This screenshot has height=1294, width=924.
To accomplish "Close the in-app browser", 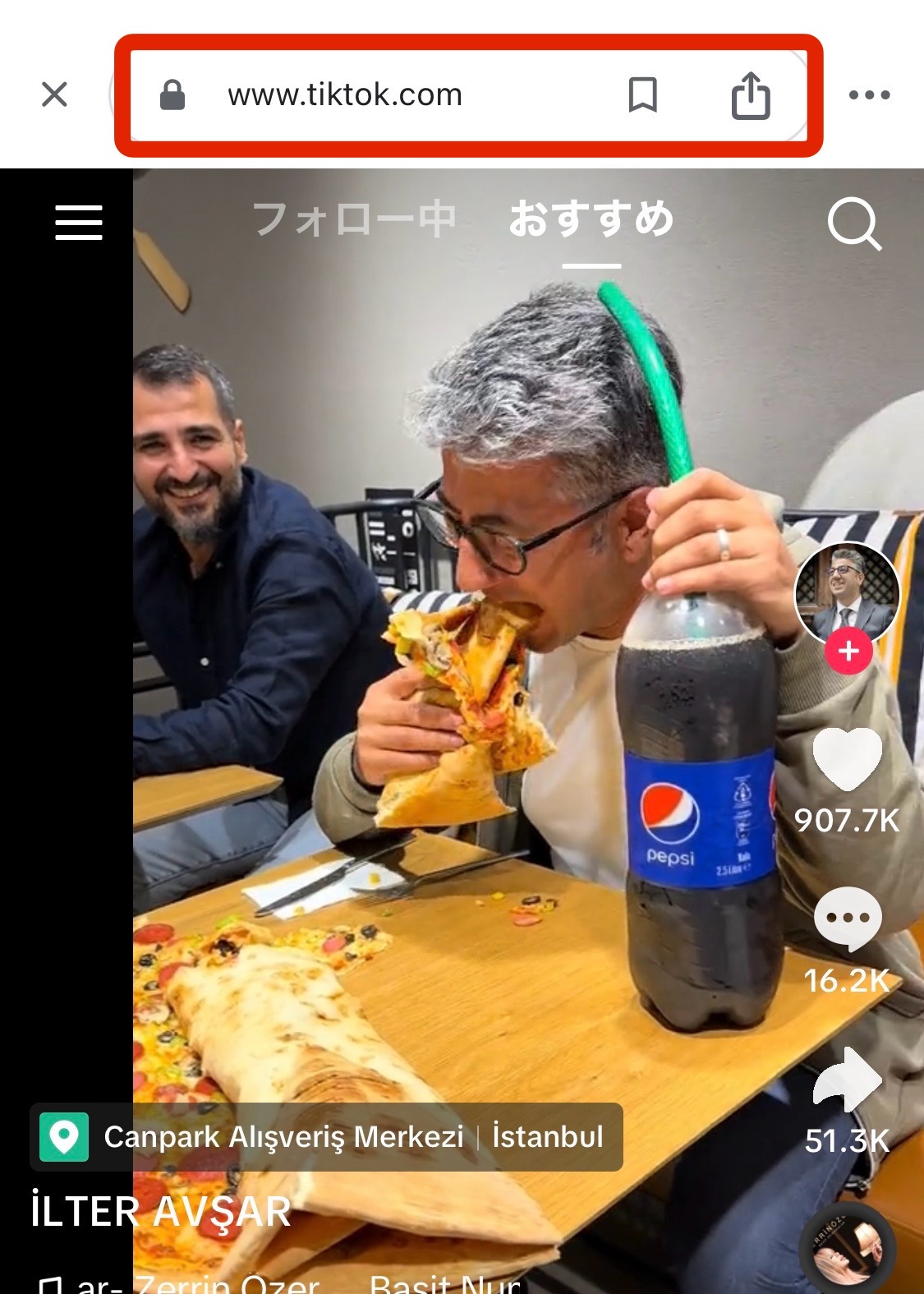I will pyautogui.click(x=54, y=94).
